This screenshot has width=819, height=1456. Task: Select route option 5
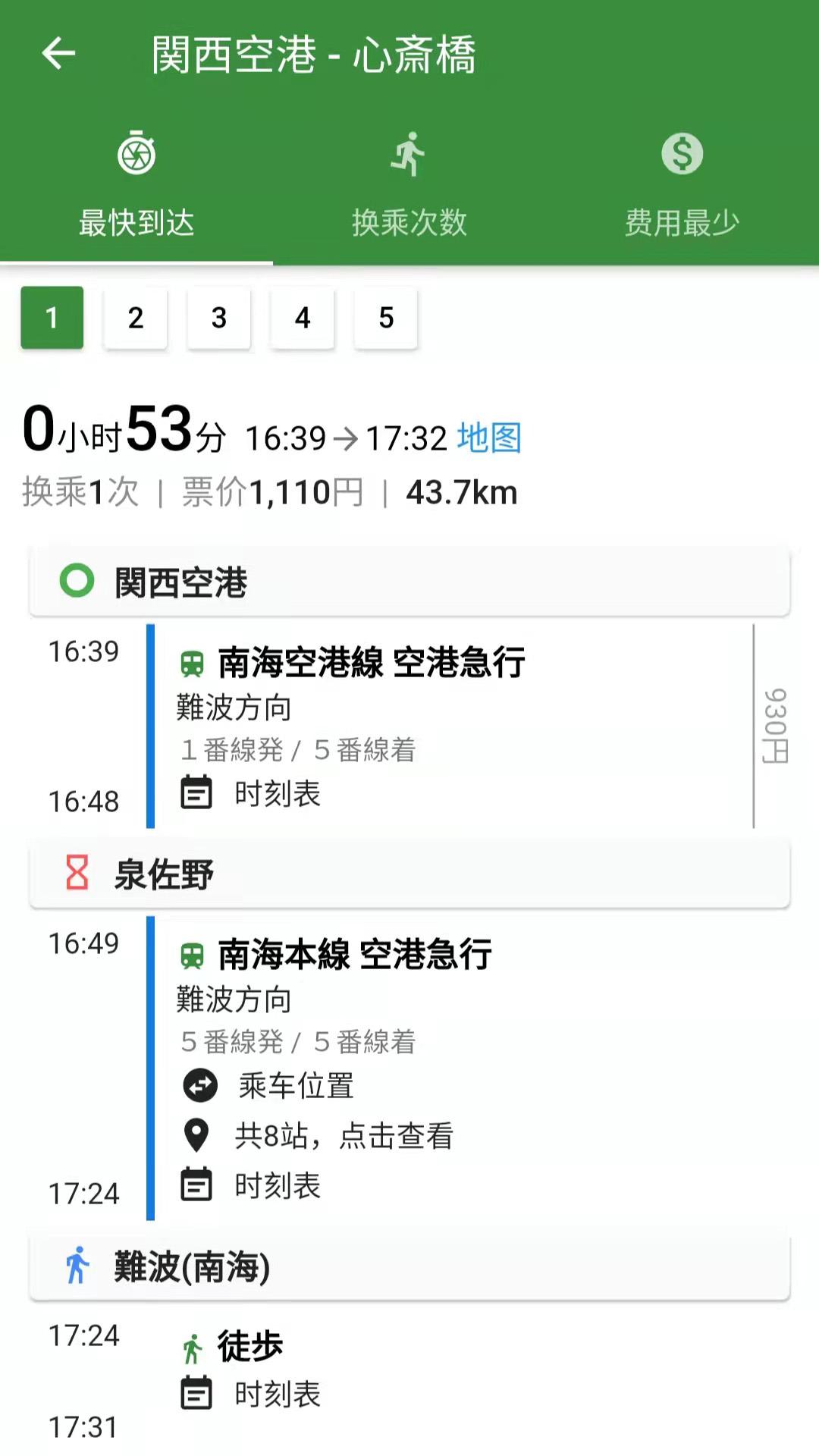click(385, 318)
